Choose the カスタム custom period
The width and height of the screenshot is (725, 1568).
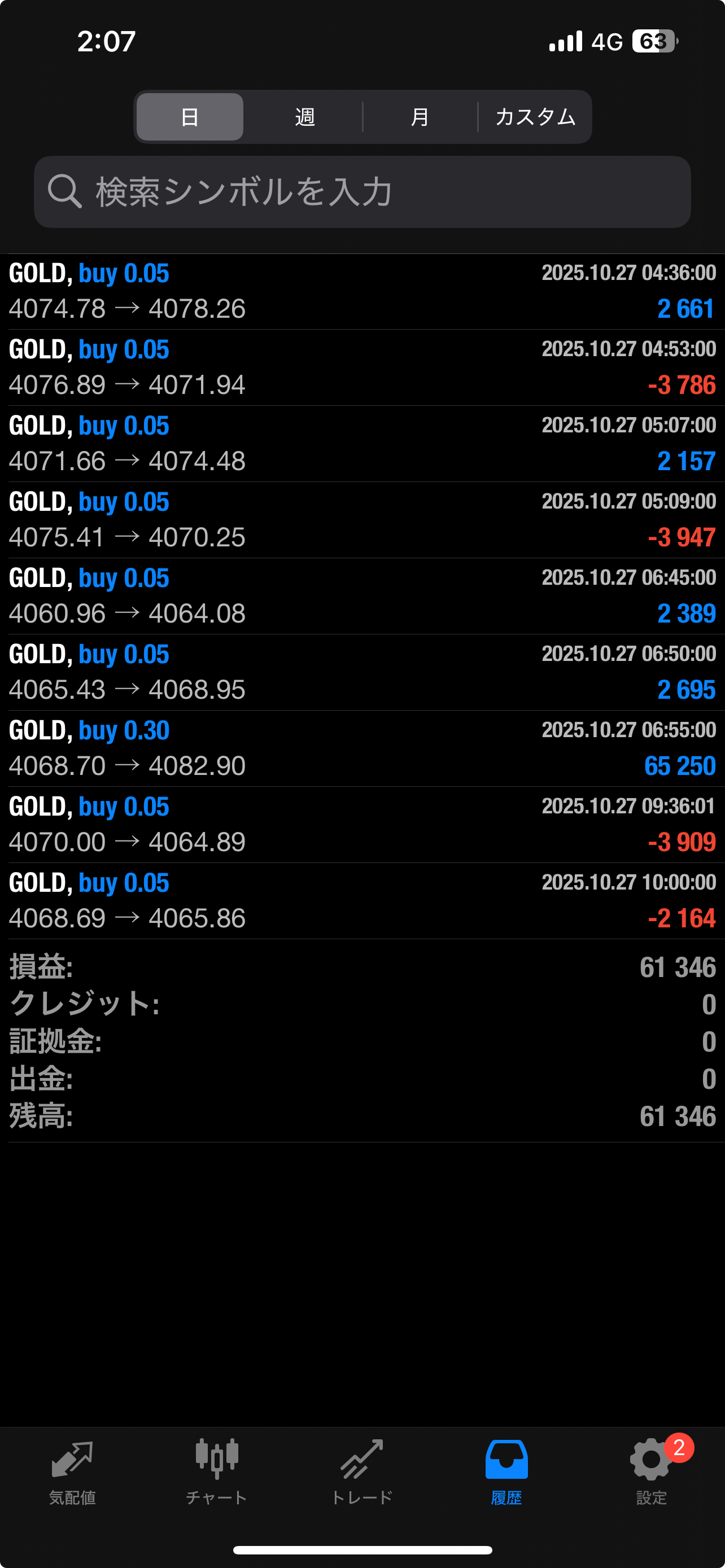pyautogui.click(x=535, y=117)
